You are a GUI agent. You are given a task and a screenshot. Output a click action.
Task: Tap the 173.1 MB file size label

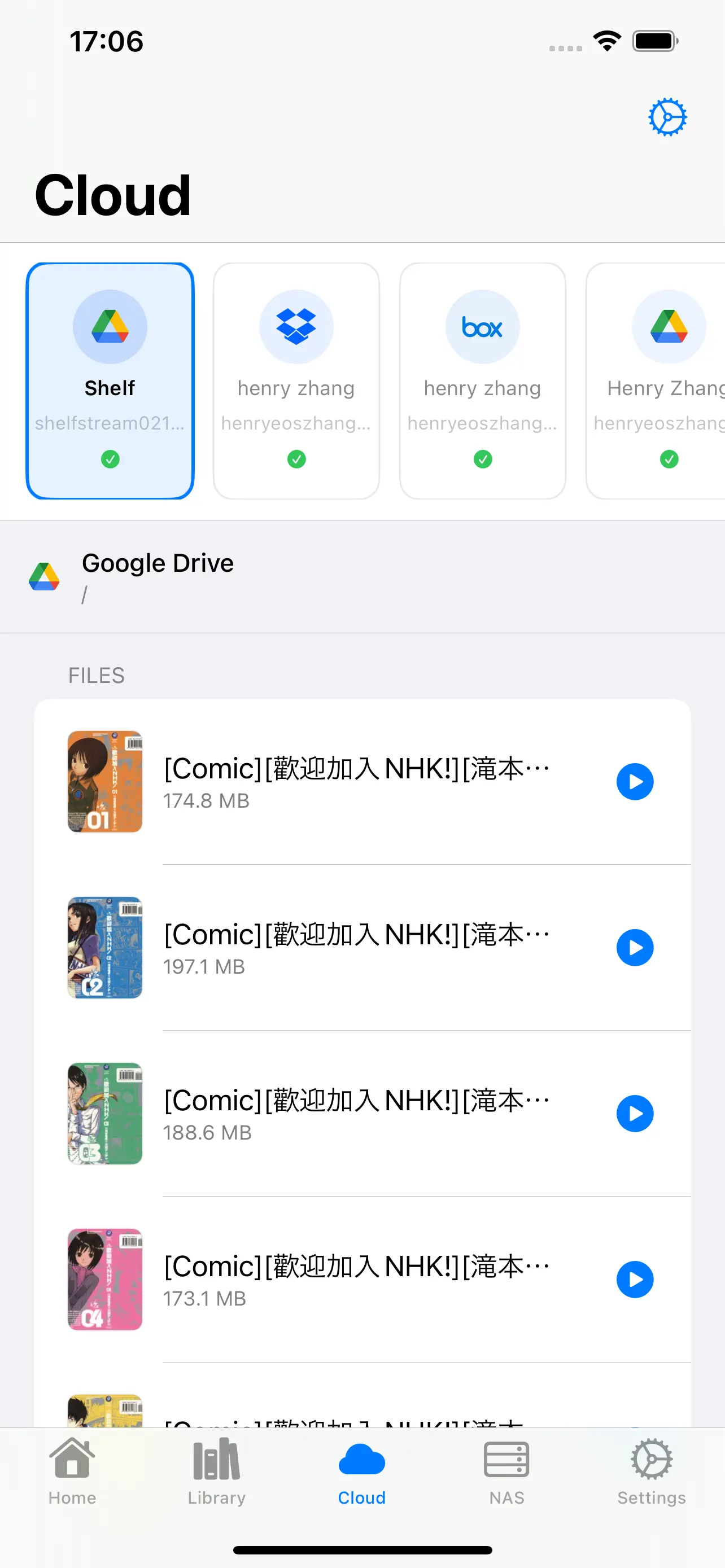point(204,1298)
